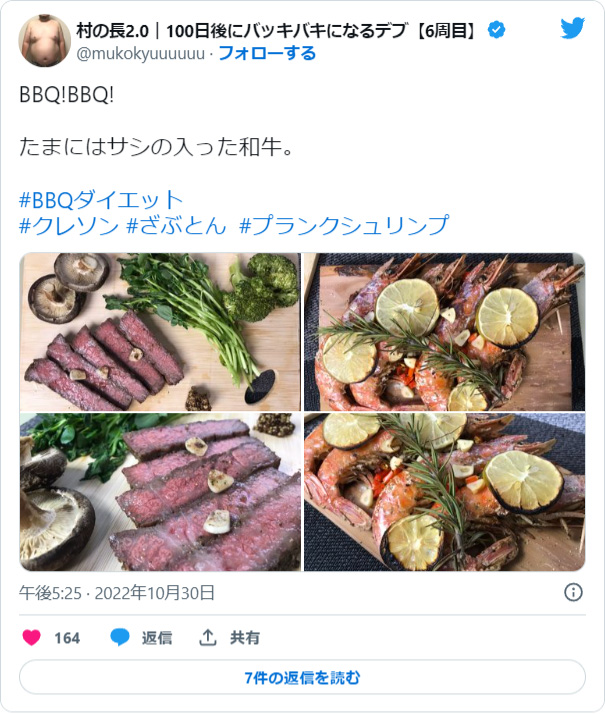Viewport: 605px width, 714px height.
Task: View the sliced beef with mushrooms photo
Action: [x=160, y=332]
